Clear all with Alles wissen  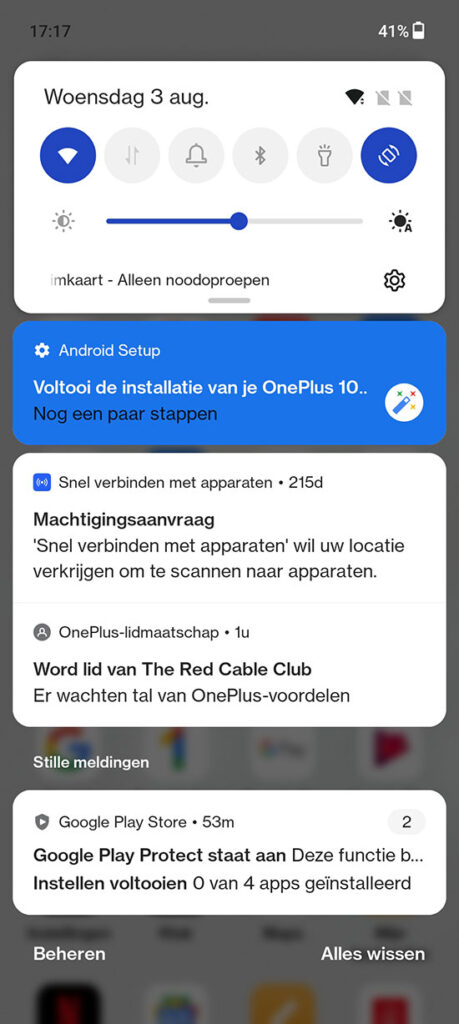(373, 954)
